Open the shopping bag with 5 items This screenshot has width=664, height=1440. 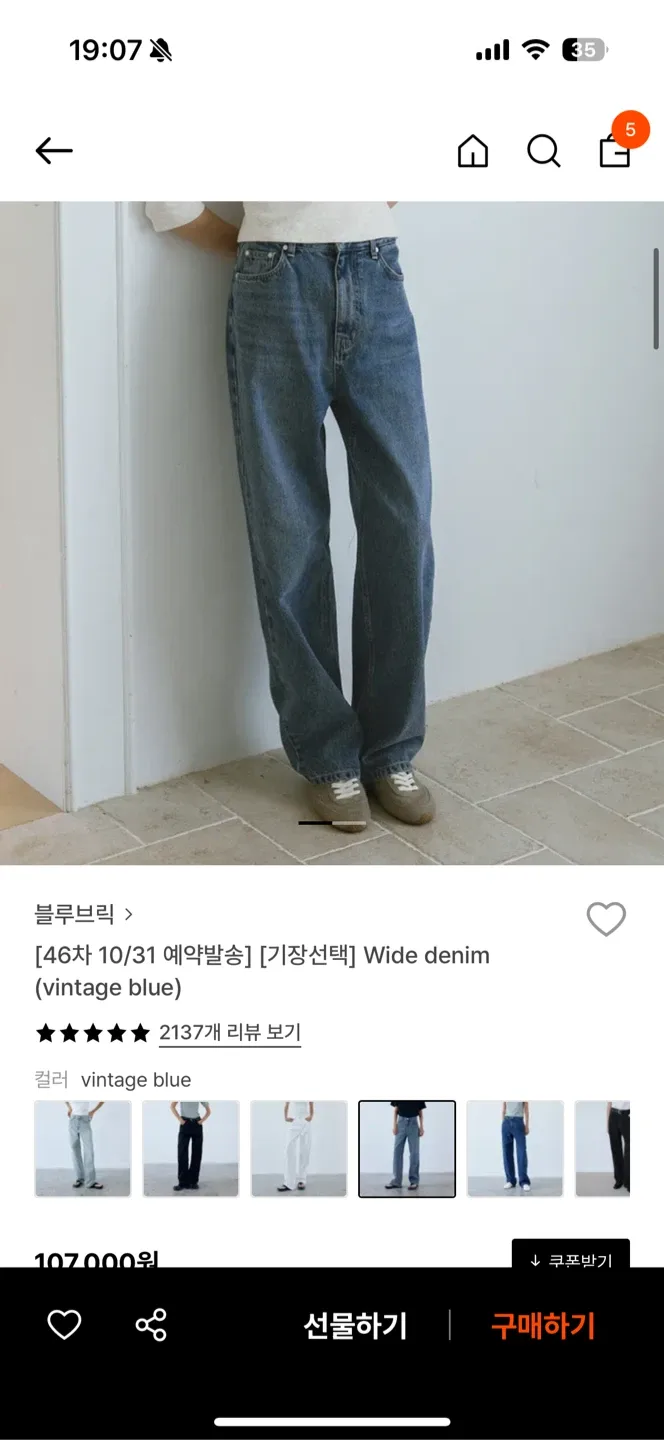(x=614, y=150)
